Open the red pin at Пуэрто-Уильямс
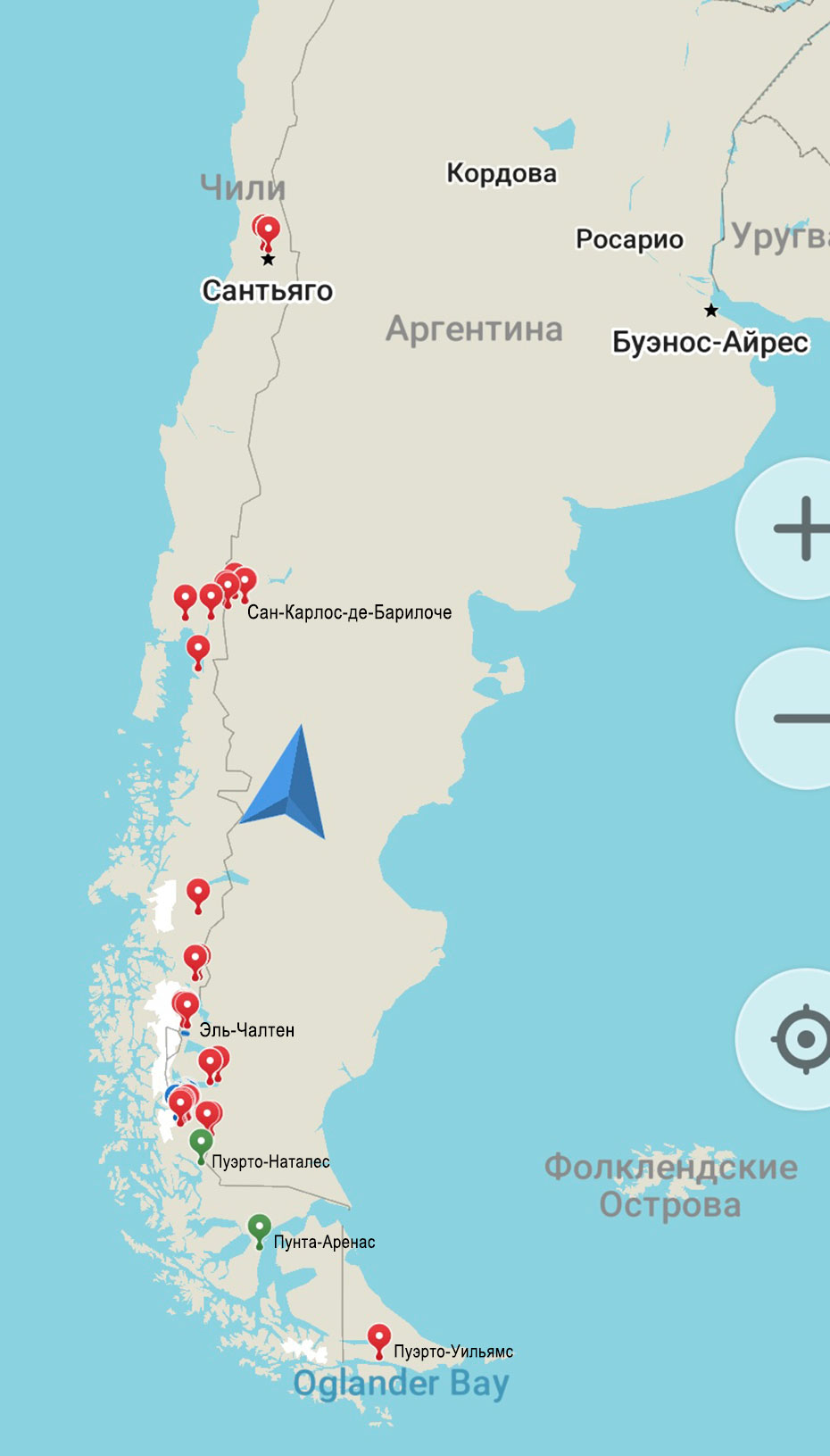830x1456 pixels. (379, 1338)
